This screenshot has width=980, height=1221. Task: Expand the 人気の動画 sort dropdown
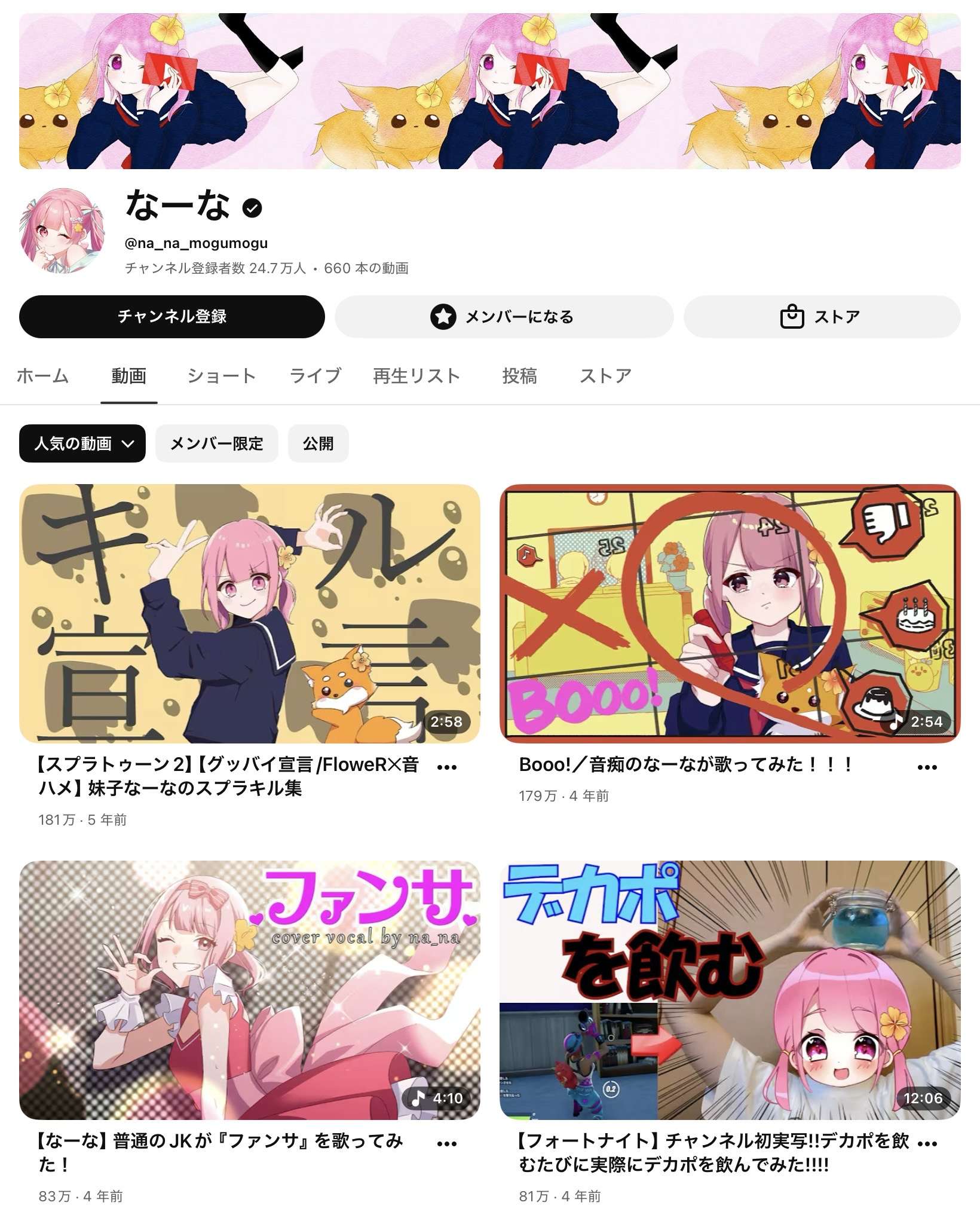[x=82, y=443]
